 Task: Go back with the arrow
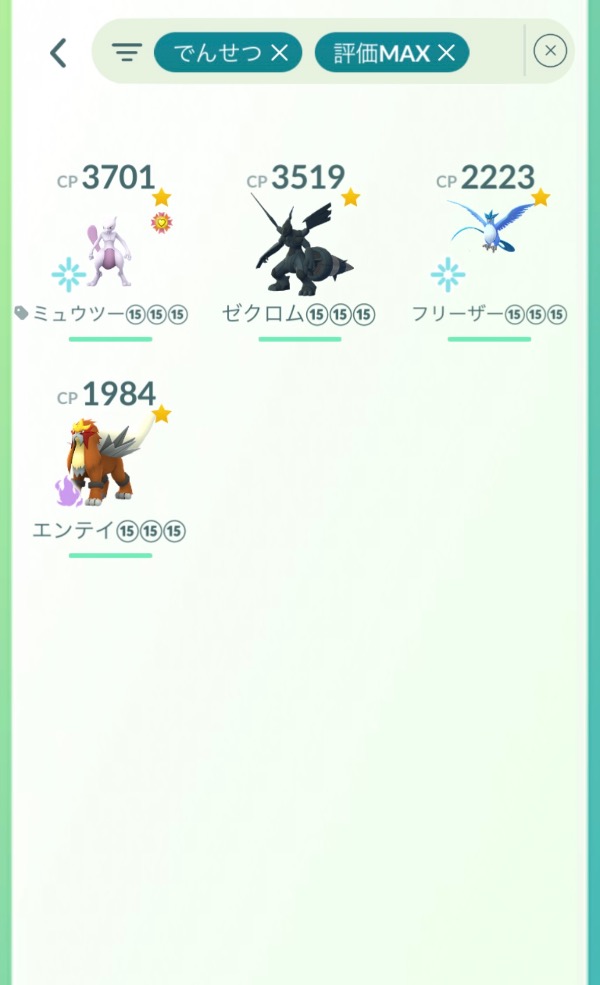58,53
